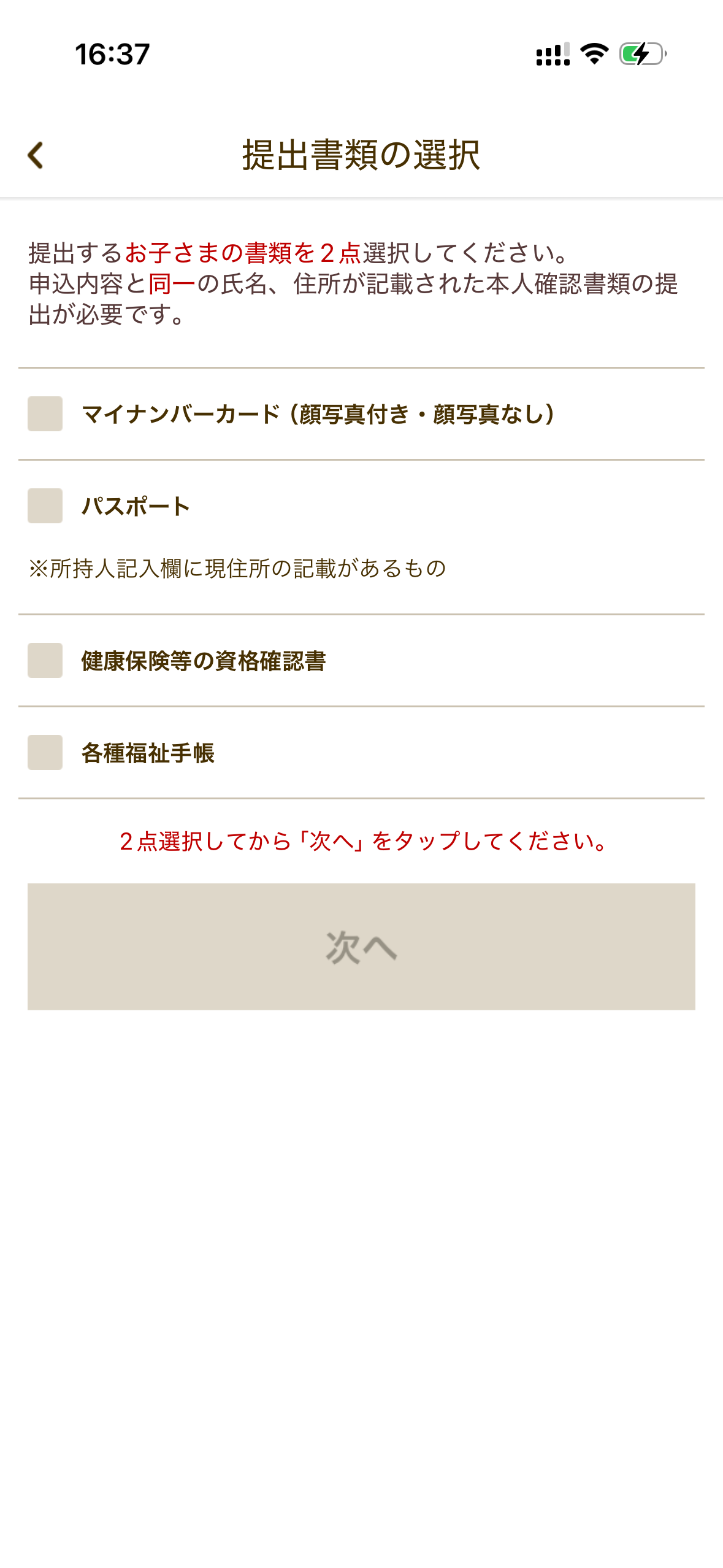Tap the charging battery indicator
Viewport: 723px width, 1568px height.
click(641, 54)
